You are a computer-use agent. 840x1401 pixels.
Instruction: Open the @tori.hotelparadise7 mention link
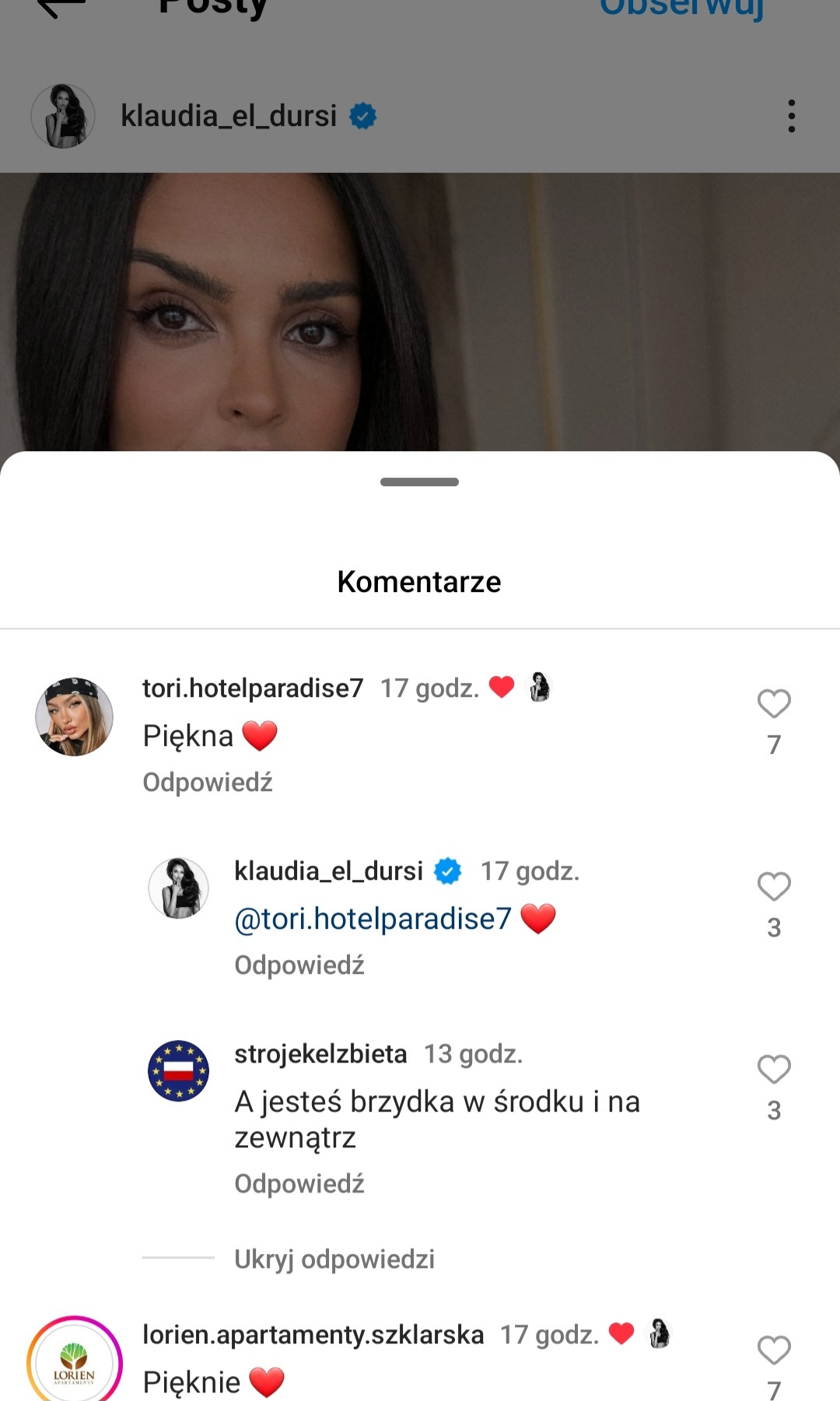point(373,919)
